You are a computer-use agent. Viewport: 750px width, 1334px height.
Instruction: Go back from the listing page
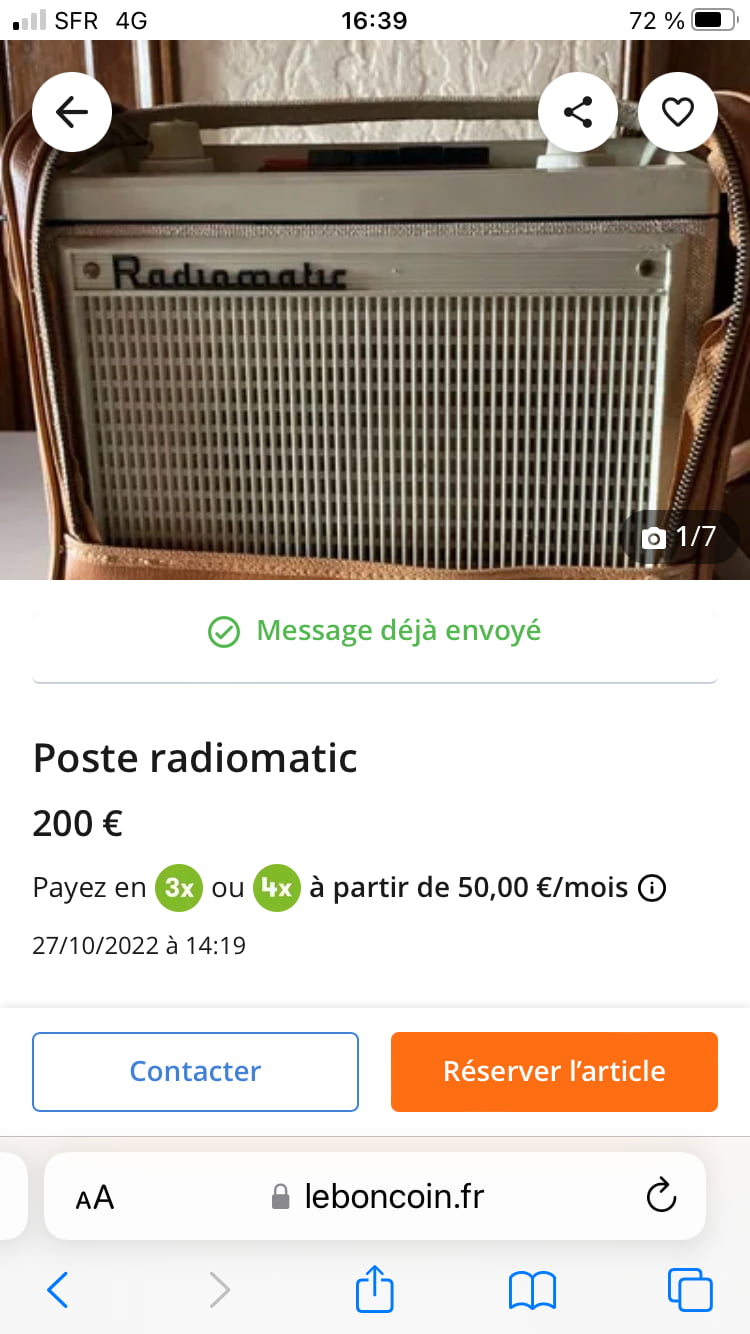[x=72, y=113]
